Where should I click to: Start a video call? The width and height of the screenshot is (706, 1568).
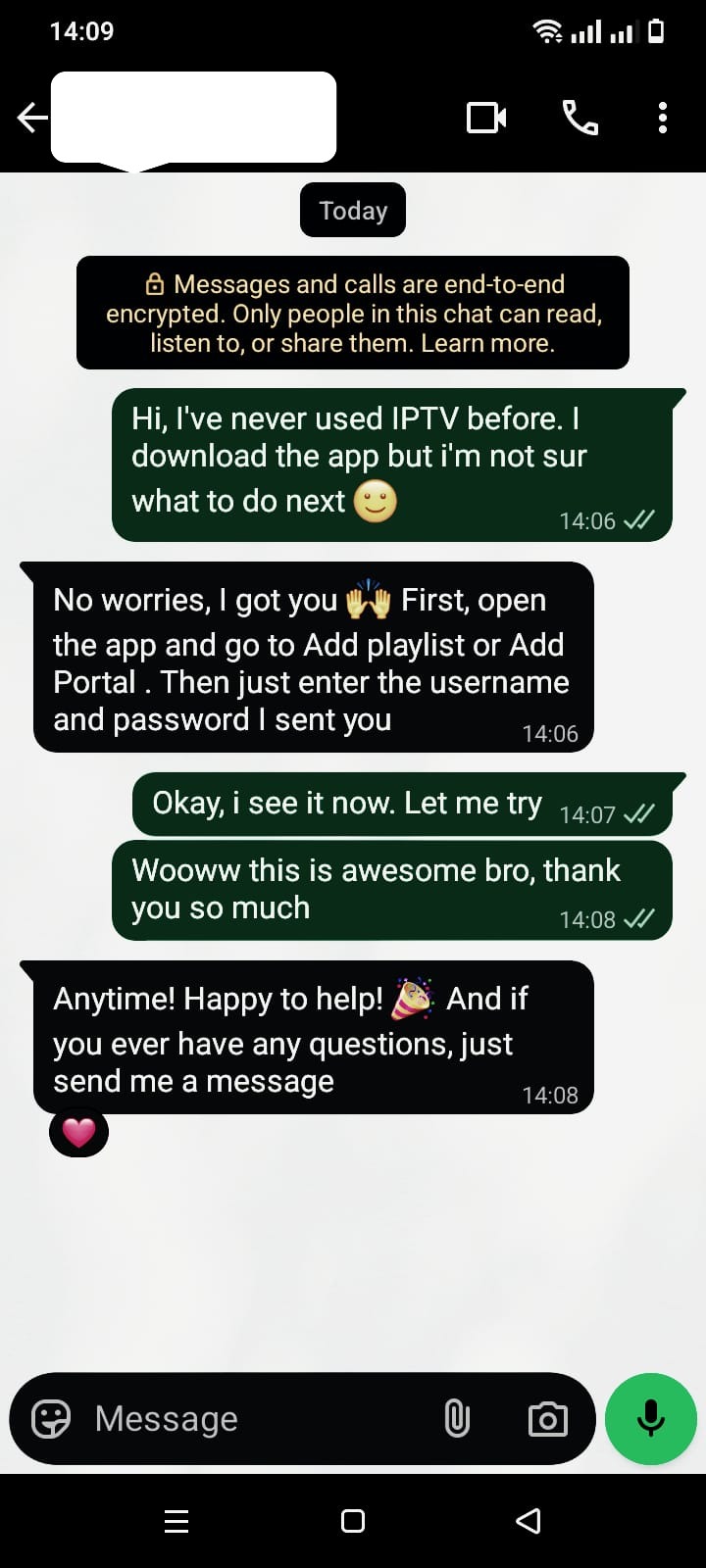[485, 119]
